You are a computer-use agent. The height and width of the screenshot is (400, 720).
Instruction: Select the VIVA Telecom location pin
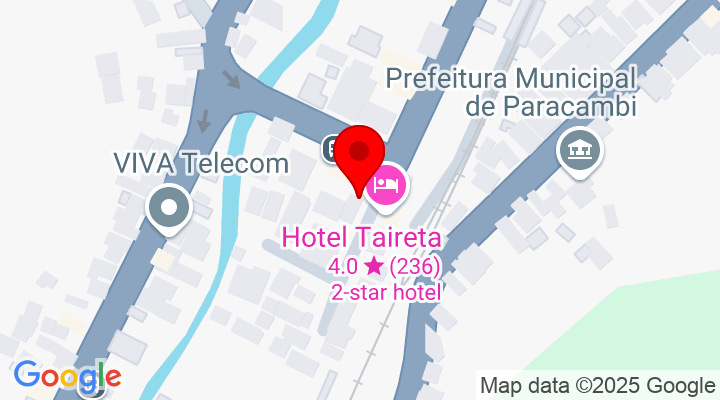[x=168, y=208]
